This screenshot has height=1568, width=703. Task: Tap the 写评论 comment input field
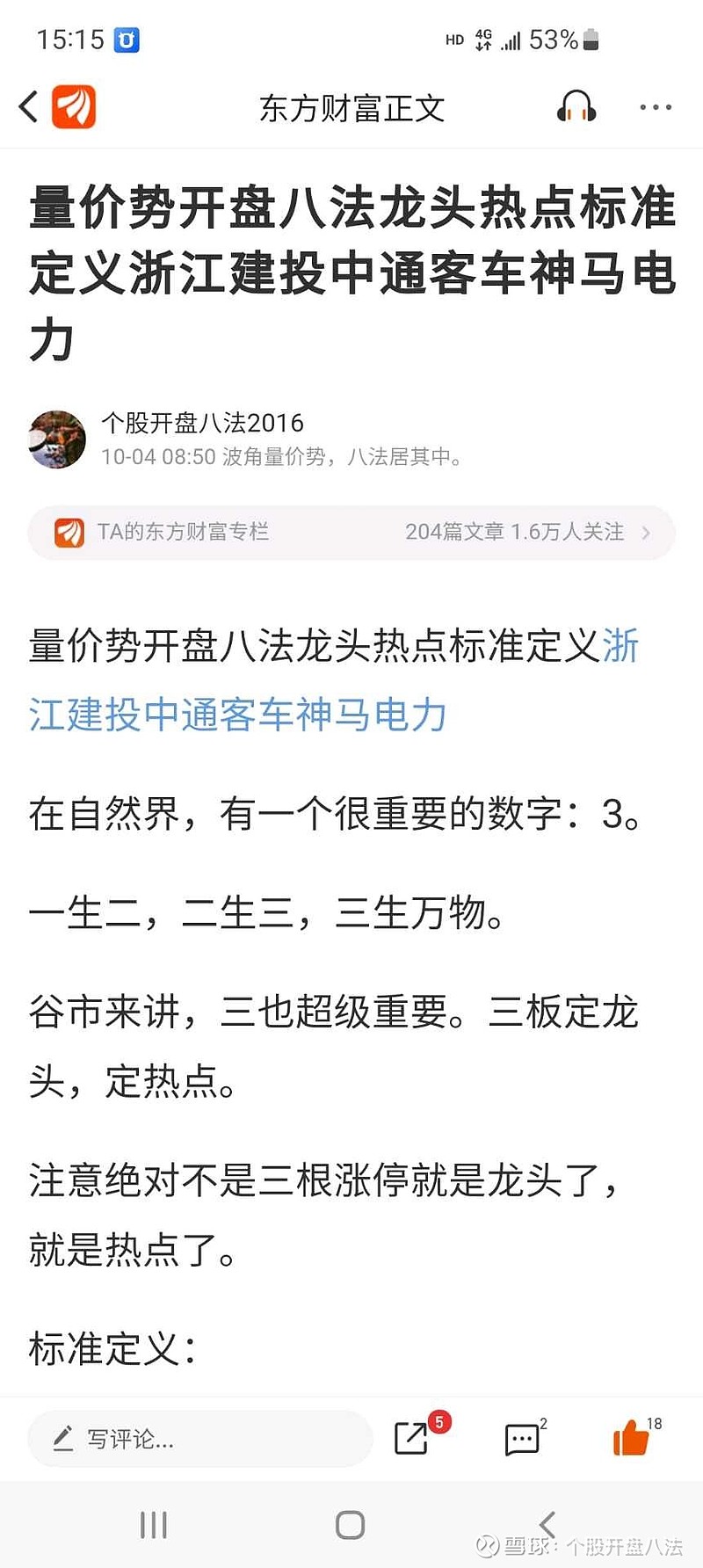click(200, 1439)
